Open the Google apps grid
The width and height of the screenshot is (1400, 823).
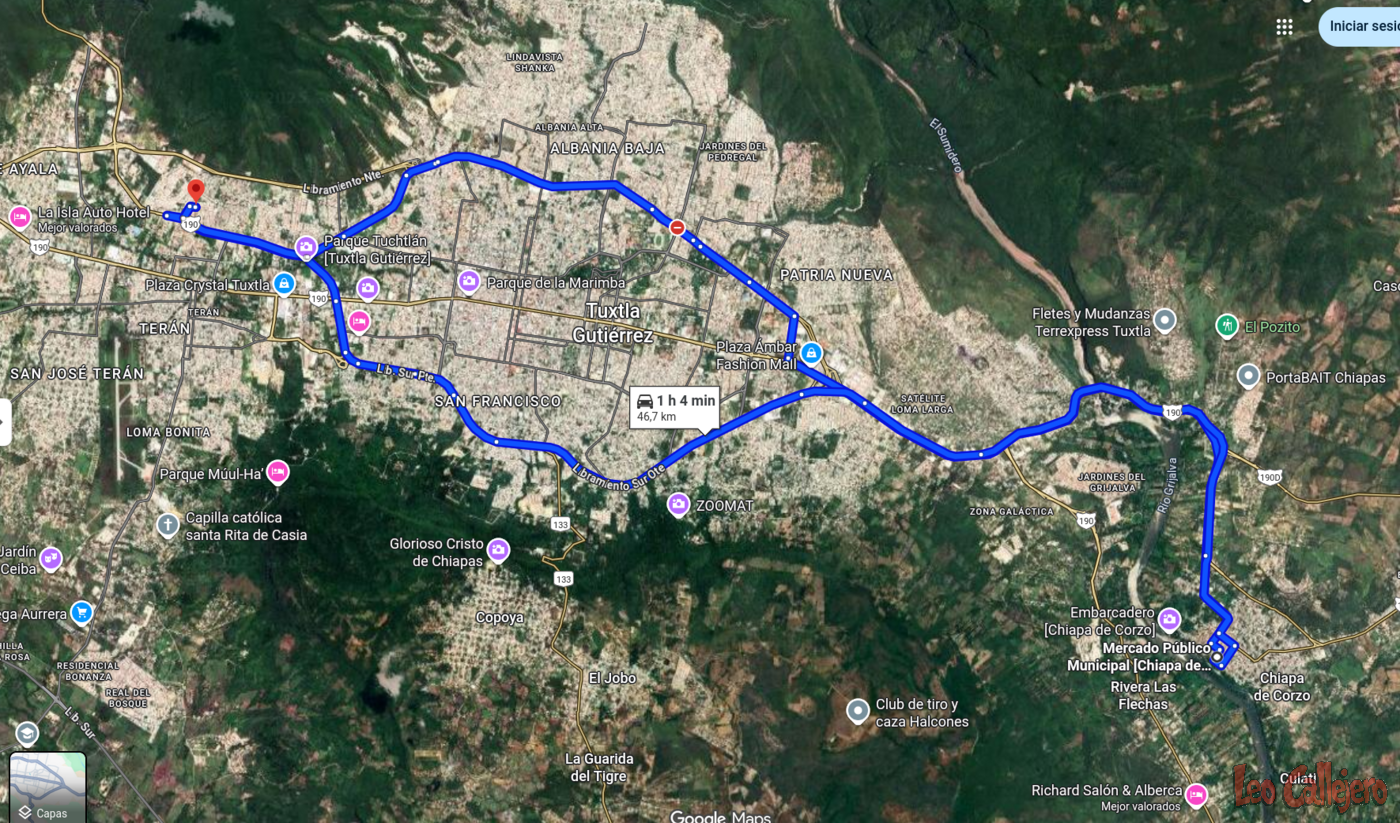tap(1284, 27)
